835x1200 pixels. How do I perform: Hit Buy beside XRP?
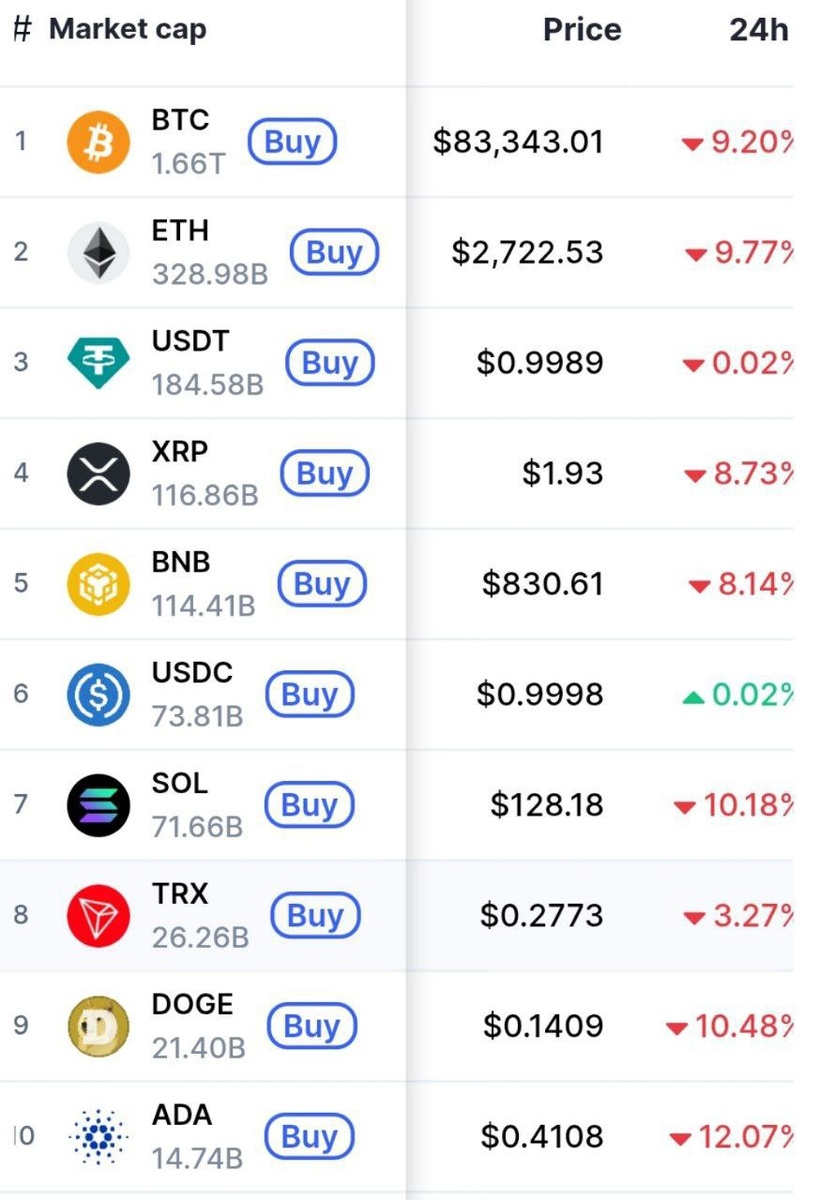click(324, 474)
